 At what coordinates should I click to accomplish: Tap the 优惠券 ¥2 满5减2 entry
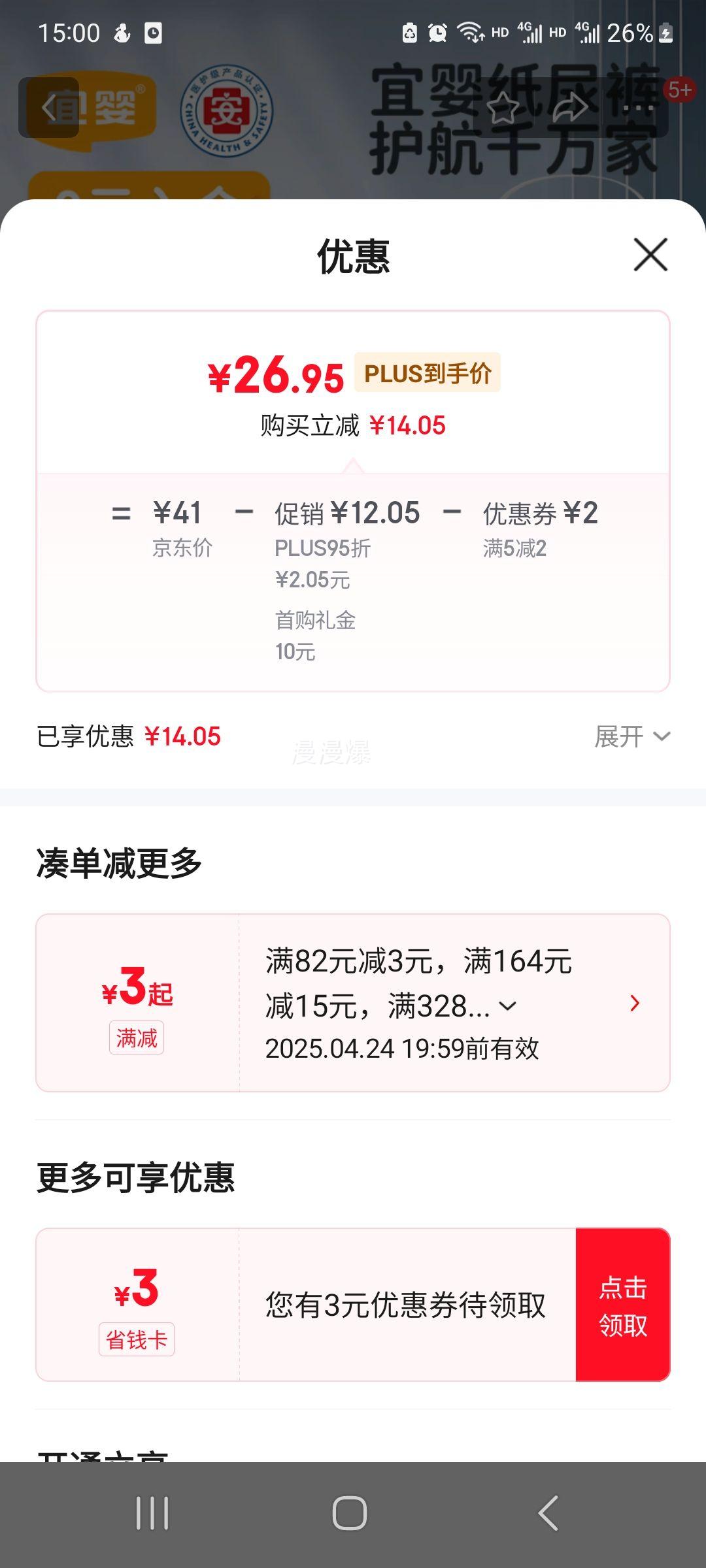(x=541, y=528)
